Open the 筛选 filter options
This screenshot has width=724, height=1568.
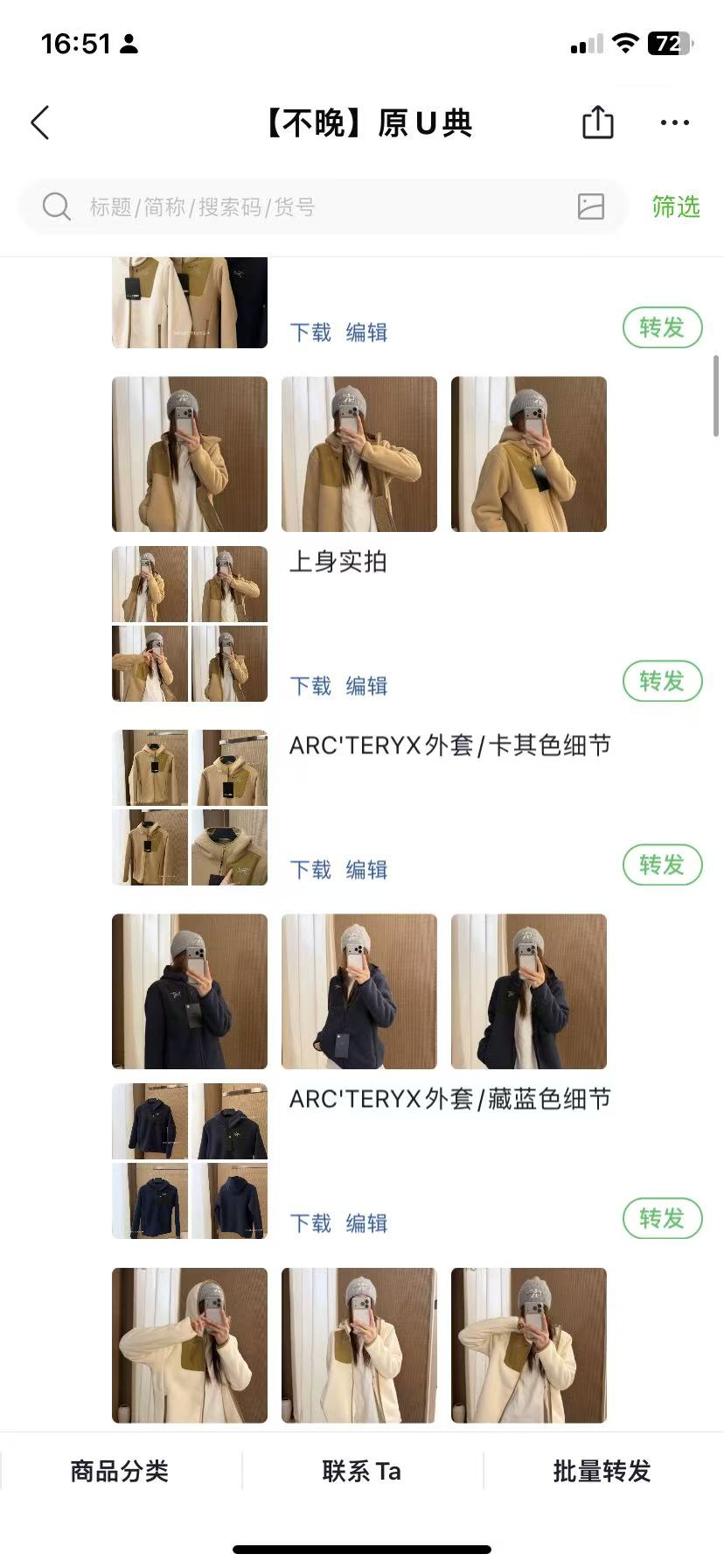tap(676, 207)
